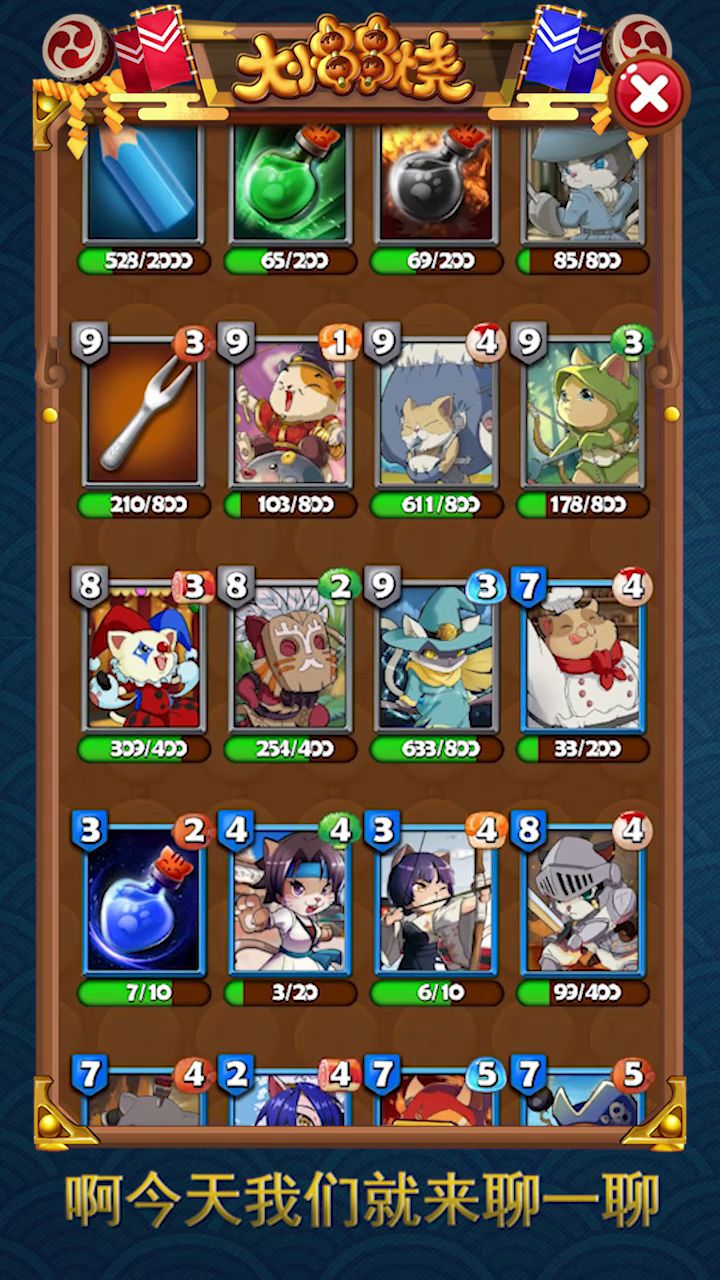Open the green hooded archer cat card
This screenshot has width=720, height=1280.
(x=583, y=410)
